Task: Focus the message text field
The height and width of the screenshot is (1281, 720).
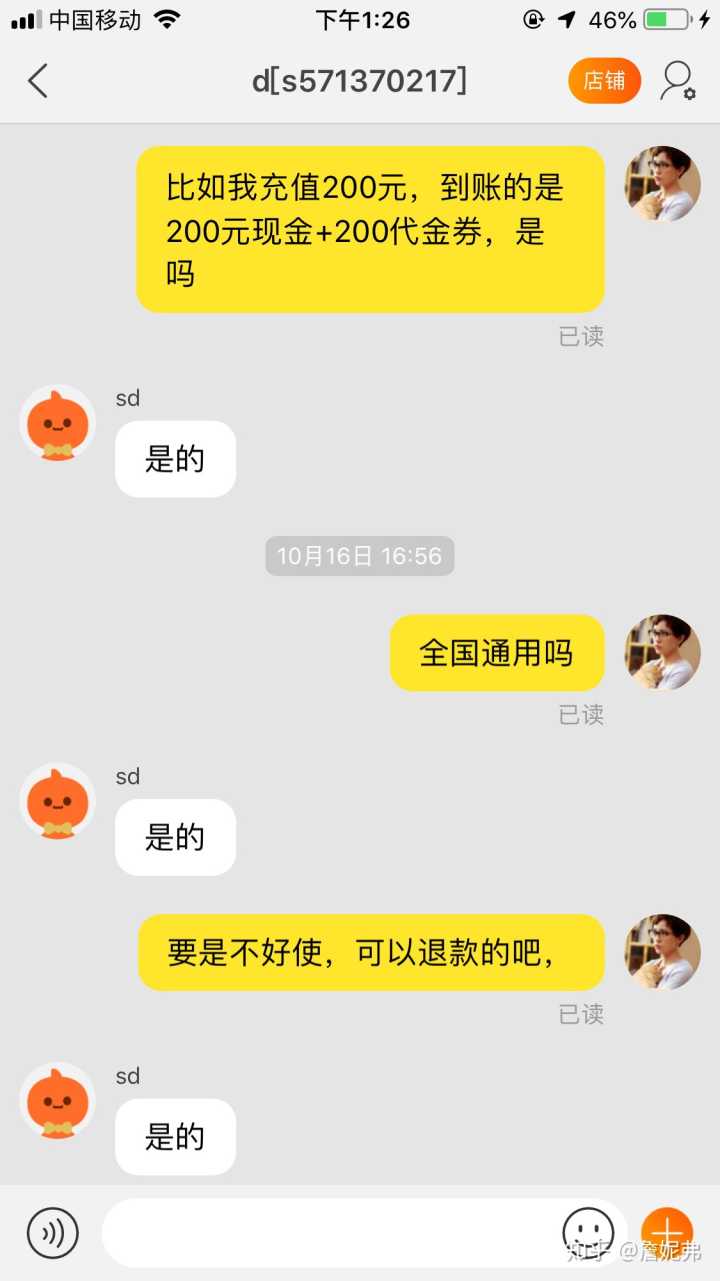Action: tap(330, 1232)
